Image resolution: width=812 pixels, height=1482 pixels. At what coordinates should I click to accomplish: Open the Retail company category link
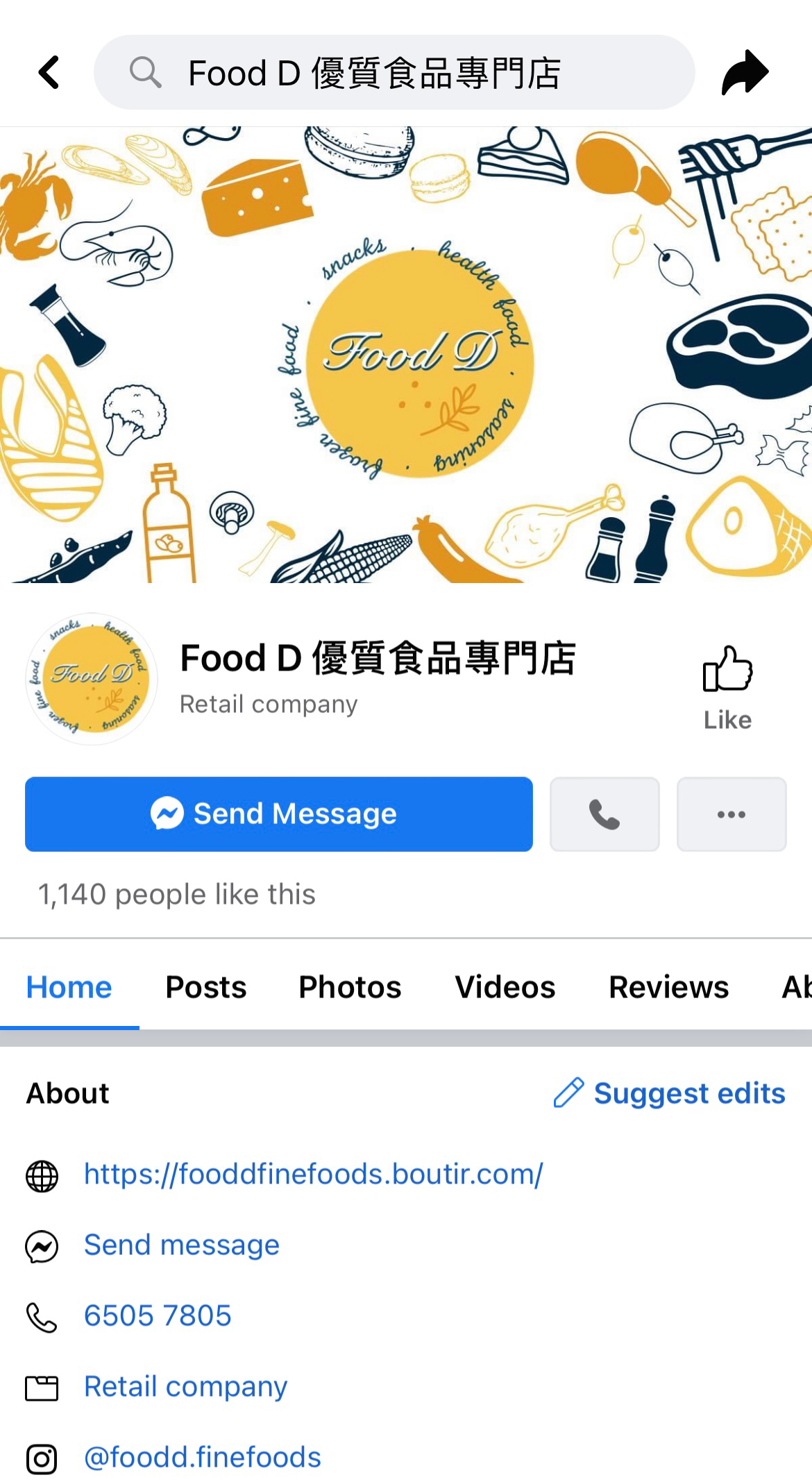[x=185, y=1386]
